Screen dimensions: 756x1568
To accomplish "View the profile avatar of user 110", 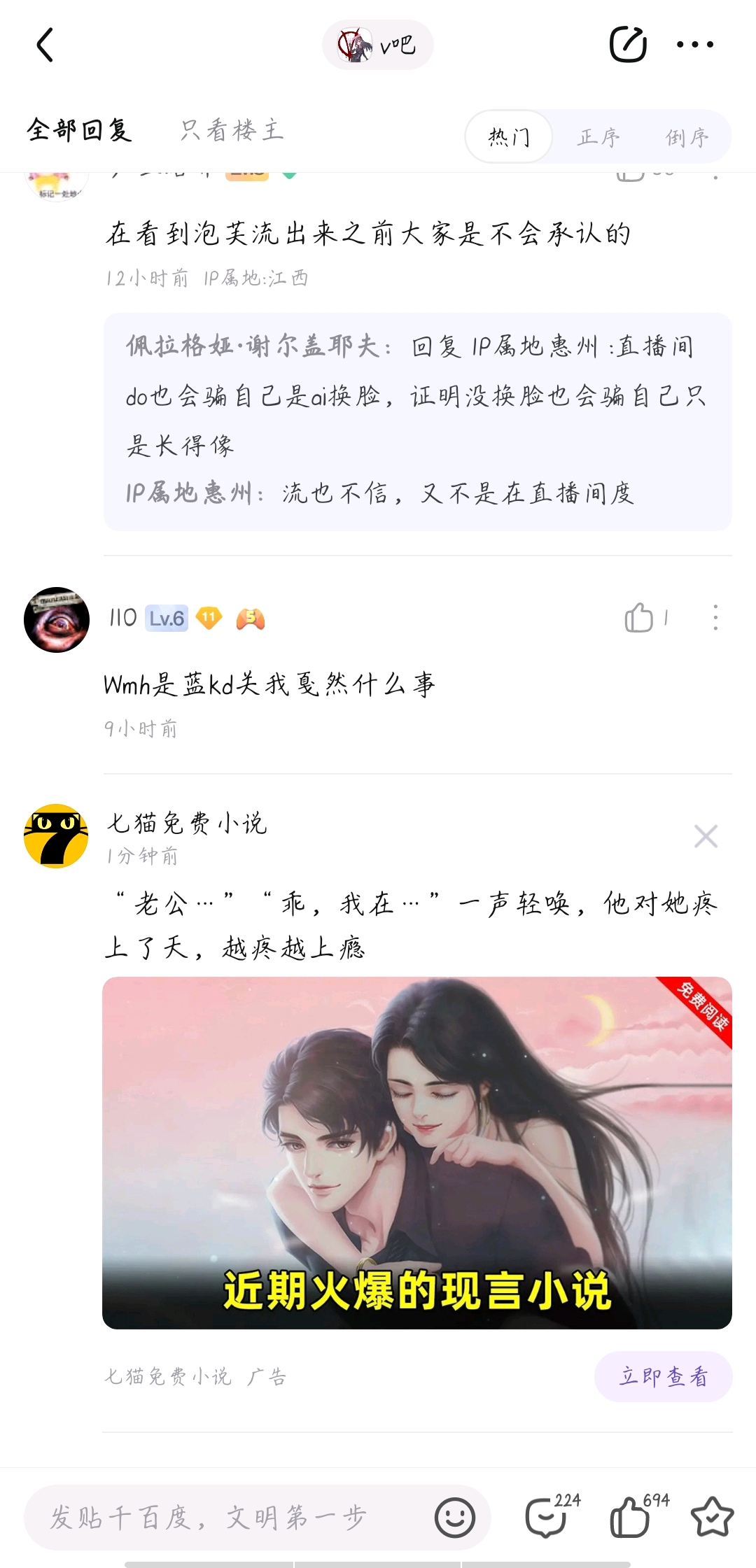I will coord(57,619).
